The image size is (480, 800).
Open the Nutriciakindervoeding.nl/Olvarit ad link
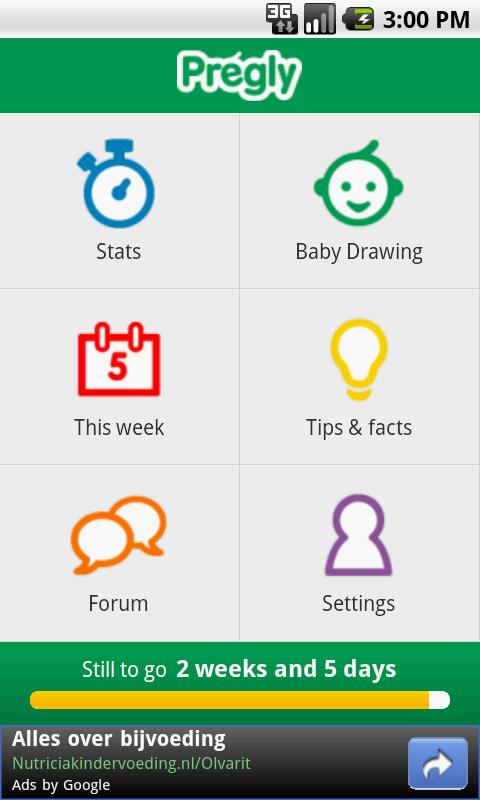tap(131, 763)
